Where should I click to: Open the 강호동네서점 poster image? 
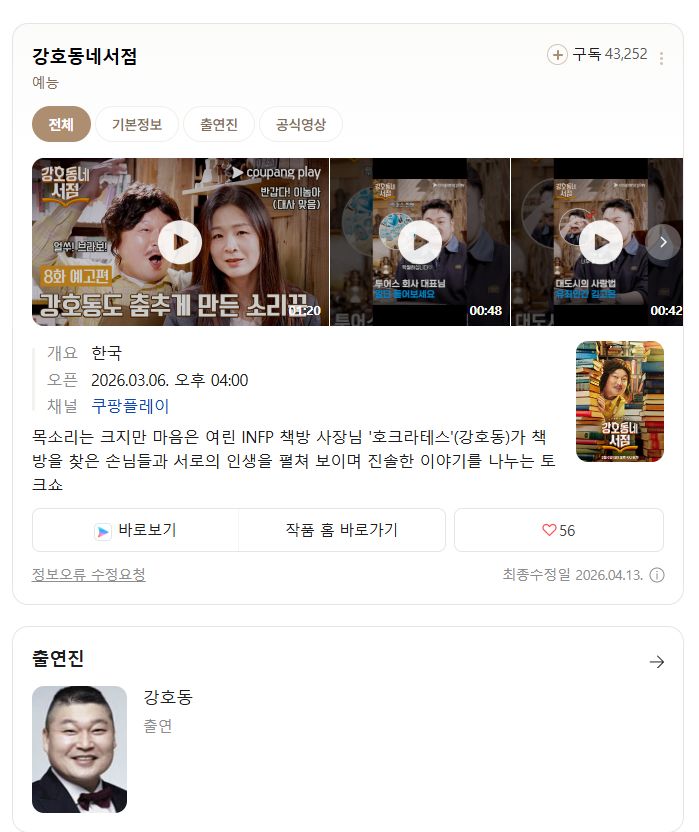click(619, 401)
